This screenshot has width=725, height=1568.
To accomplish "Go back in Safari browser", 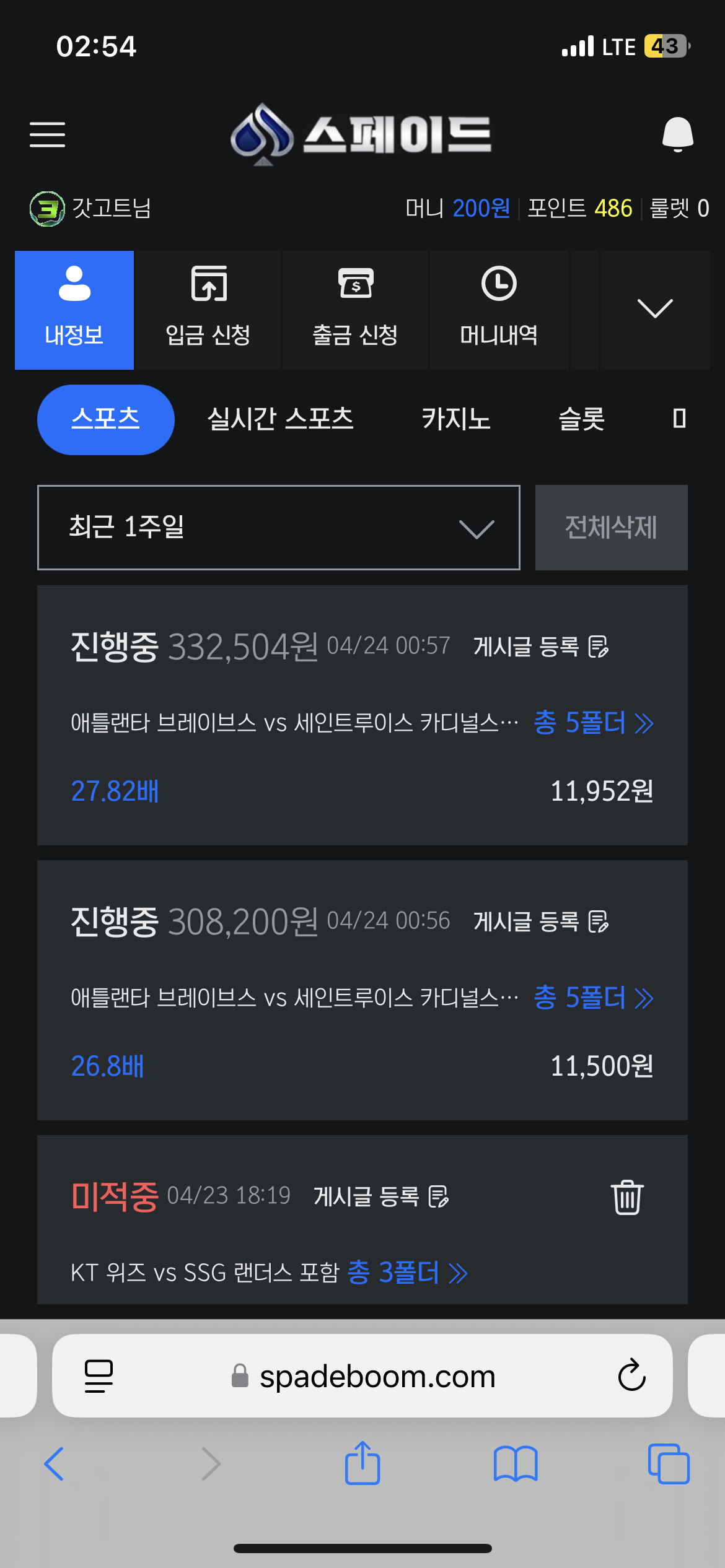I will click(x=54, y=1464).
